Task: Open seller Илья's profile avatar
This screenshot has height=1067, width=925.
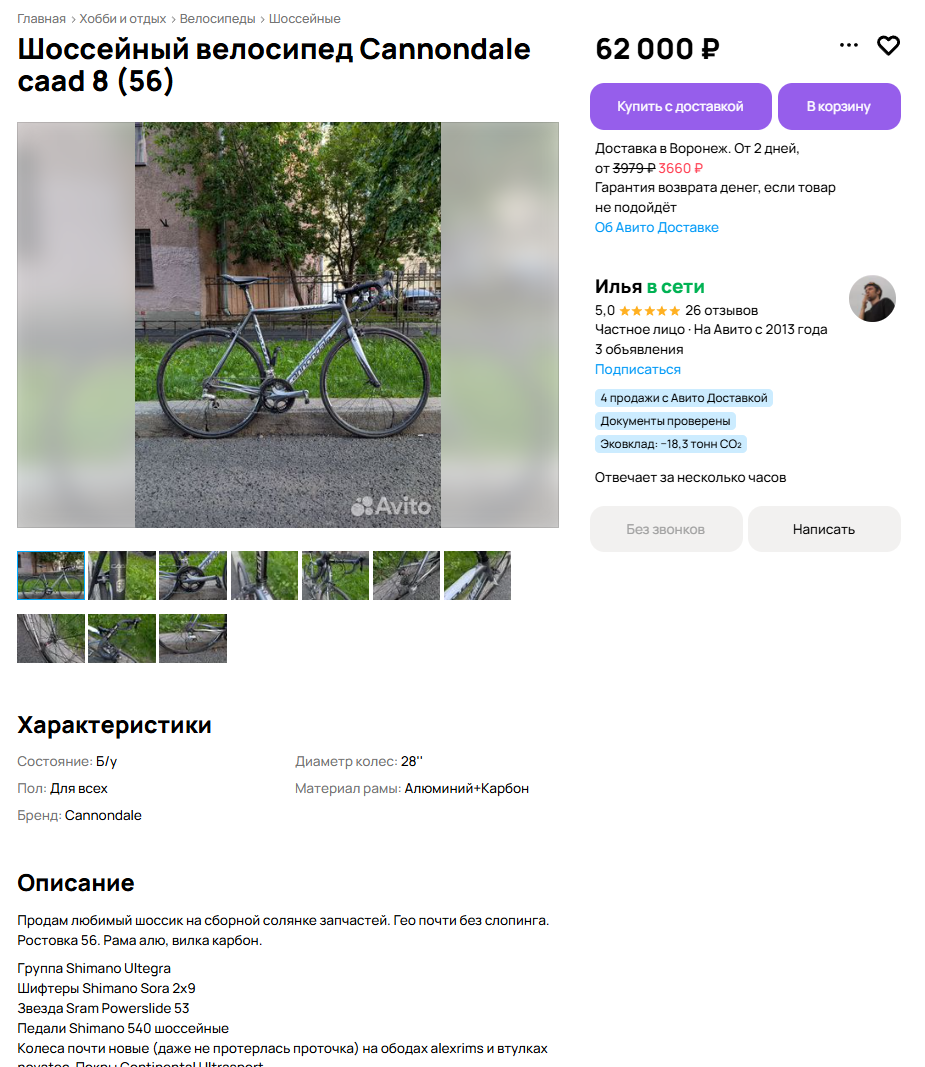Action: point(871,298)
